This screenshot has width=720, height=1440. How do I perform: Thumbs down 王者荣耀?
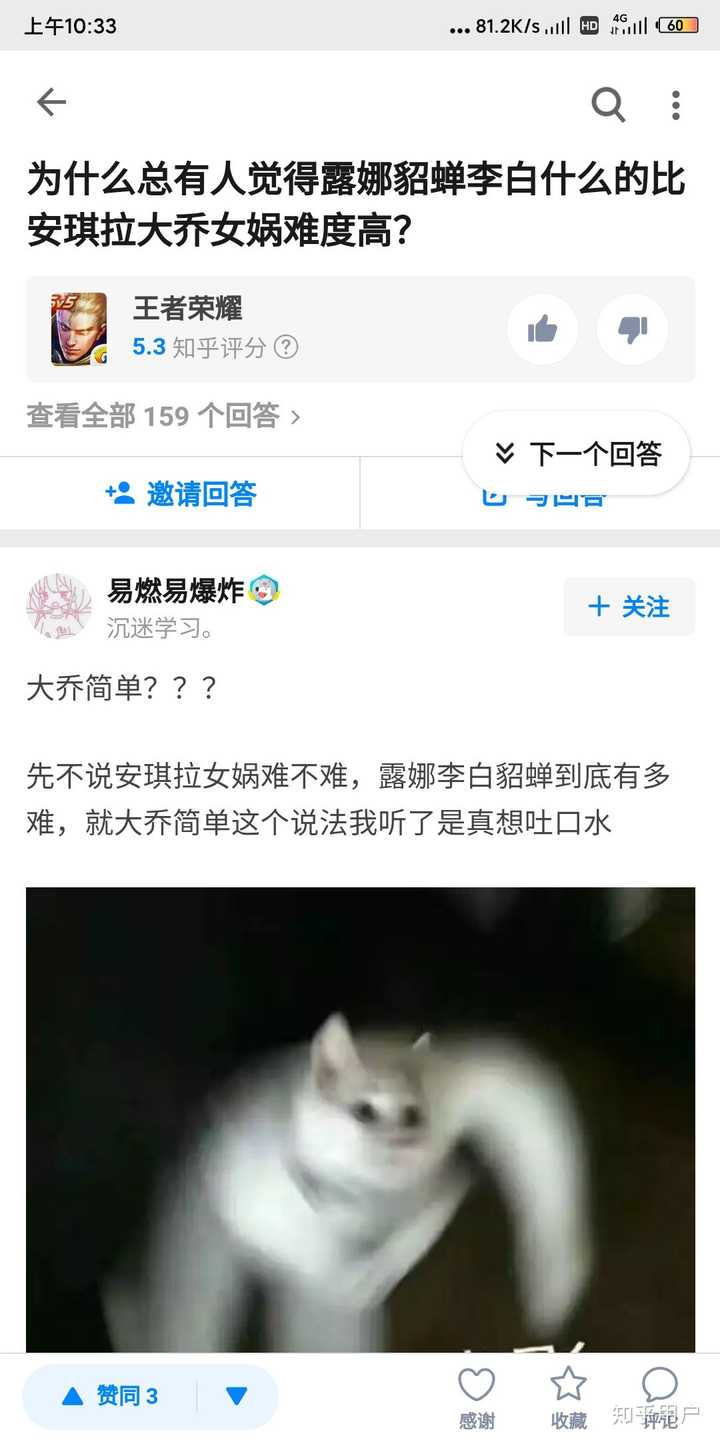click(x=632, y=328)
